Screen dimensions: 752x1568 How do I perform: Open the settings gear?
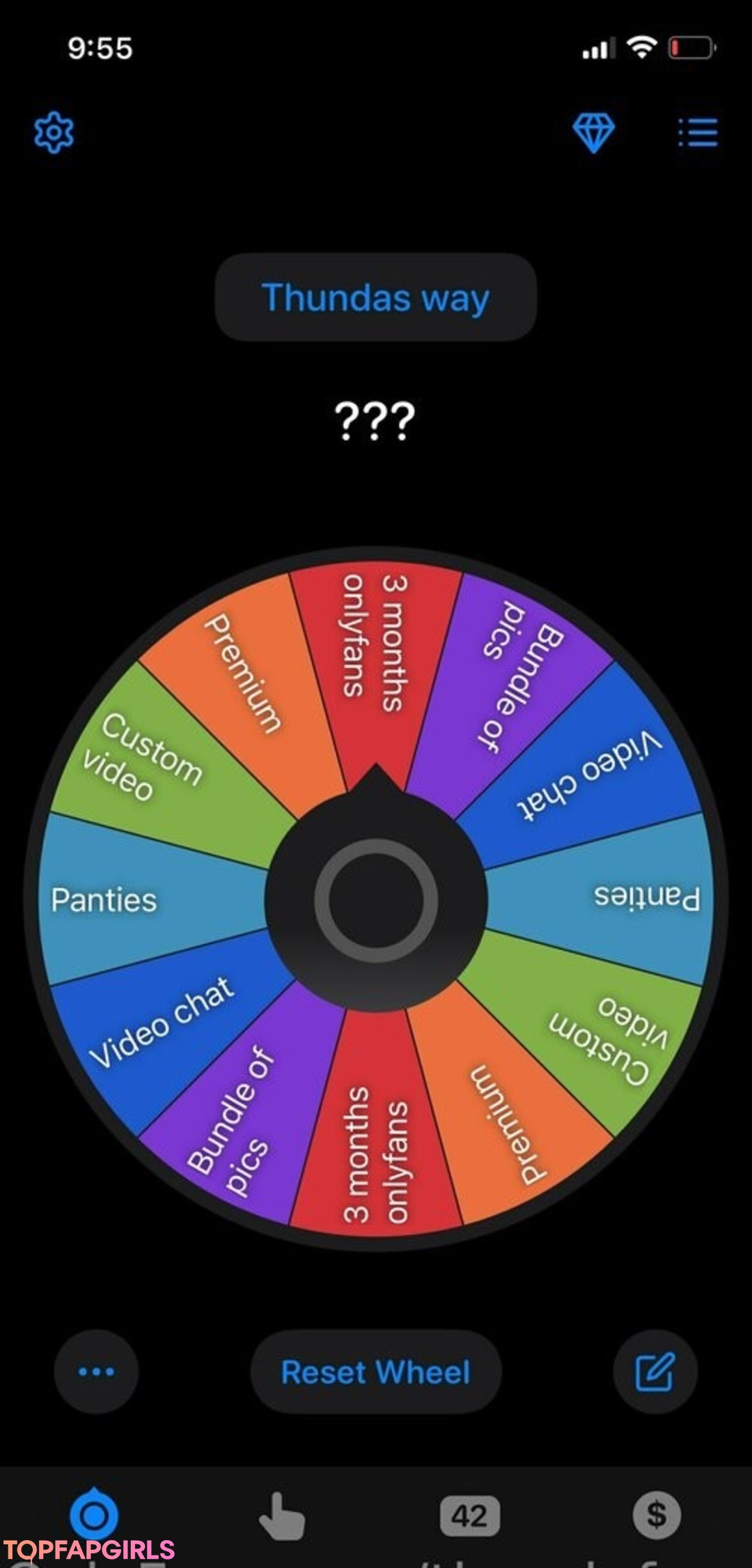[54, 132]
